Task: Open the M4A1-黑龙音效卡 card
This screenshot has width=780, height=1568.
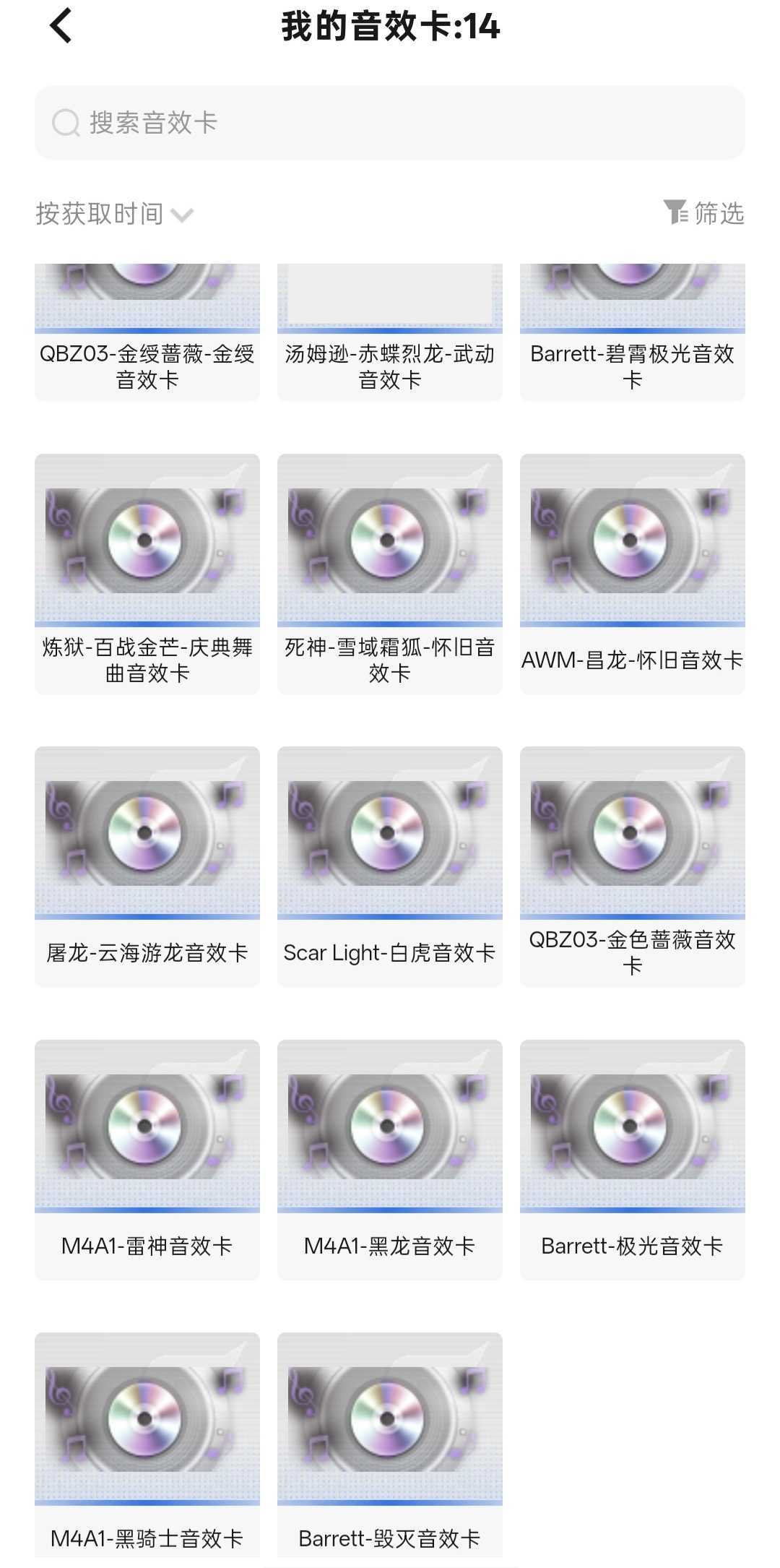Action: (x=390, y=1160)
